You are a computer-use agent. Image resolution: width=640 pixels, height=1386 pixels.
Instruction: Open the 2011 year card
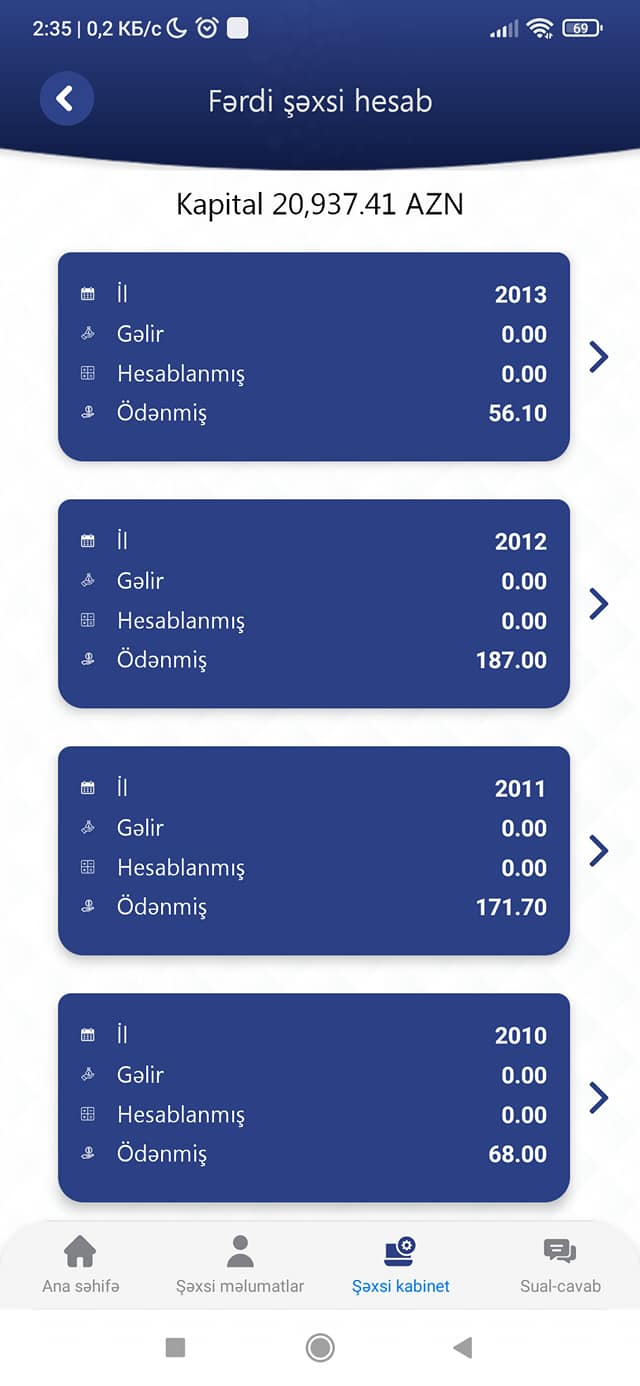pos(314,850)
